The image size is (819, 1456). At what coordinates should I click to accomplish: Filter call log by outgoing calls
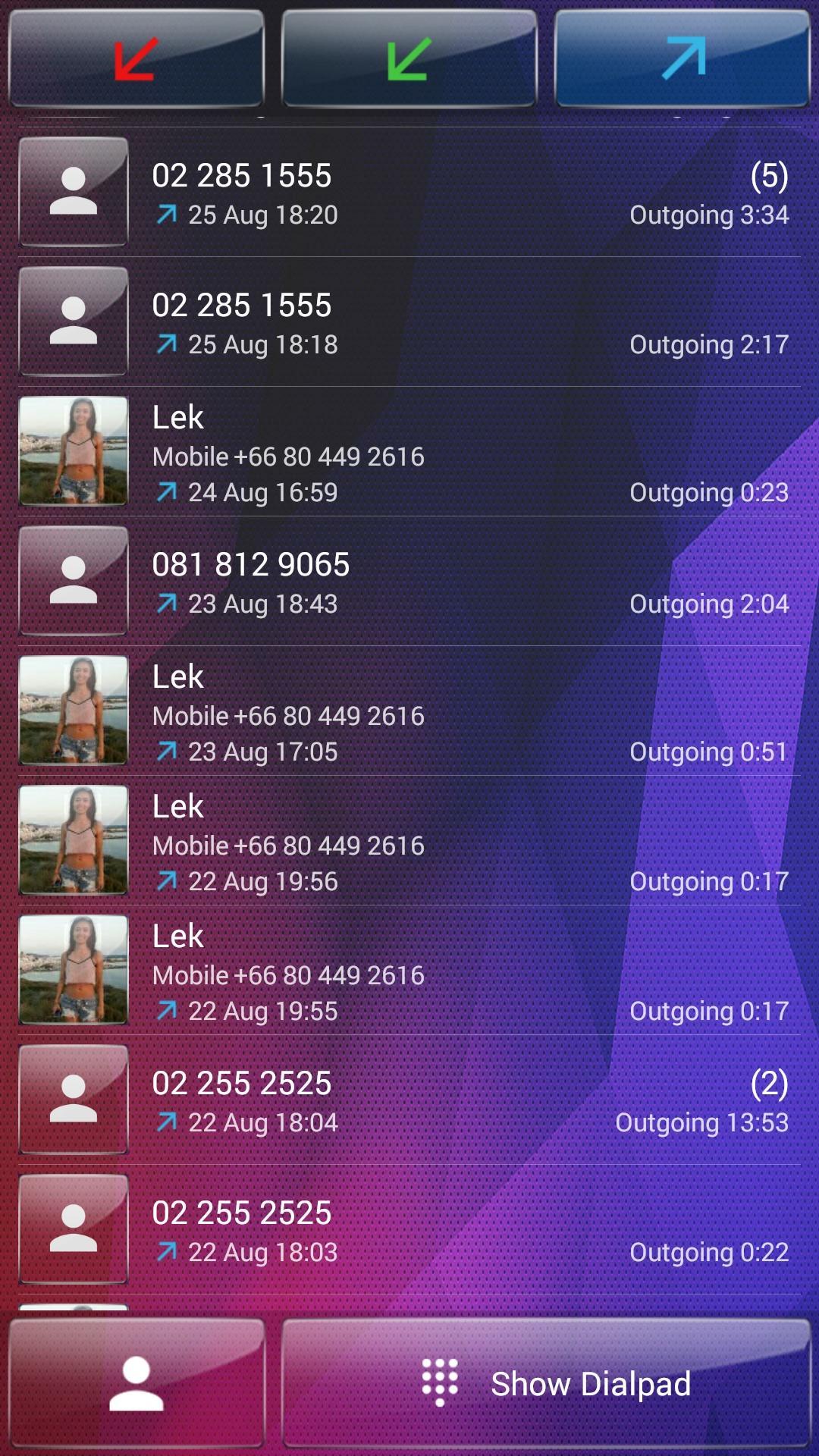[681, 58]
